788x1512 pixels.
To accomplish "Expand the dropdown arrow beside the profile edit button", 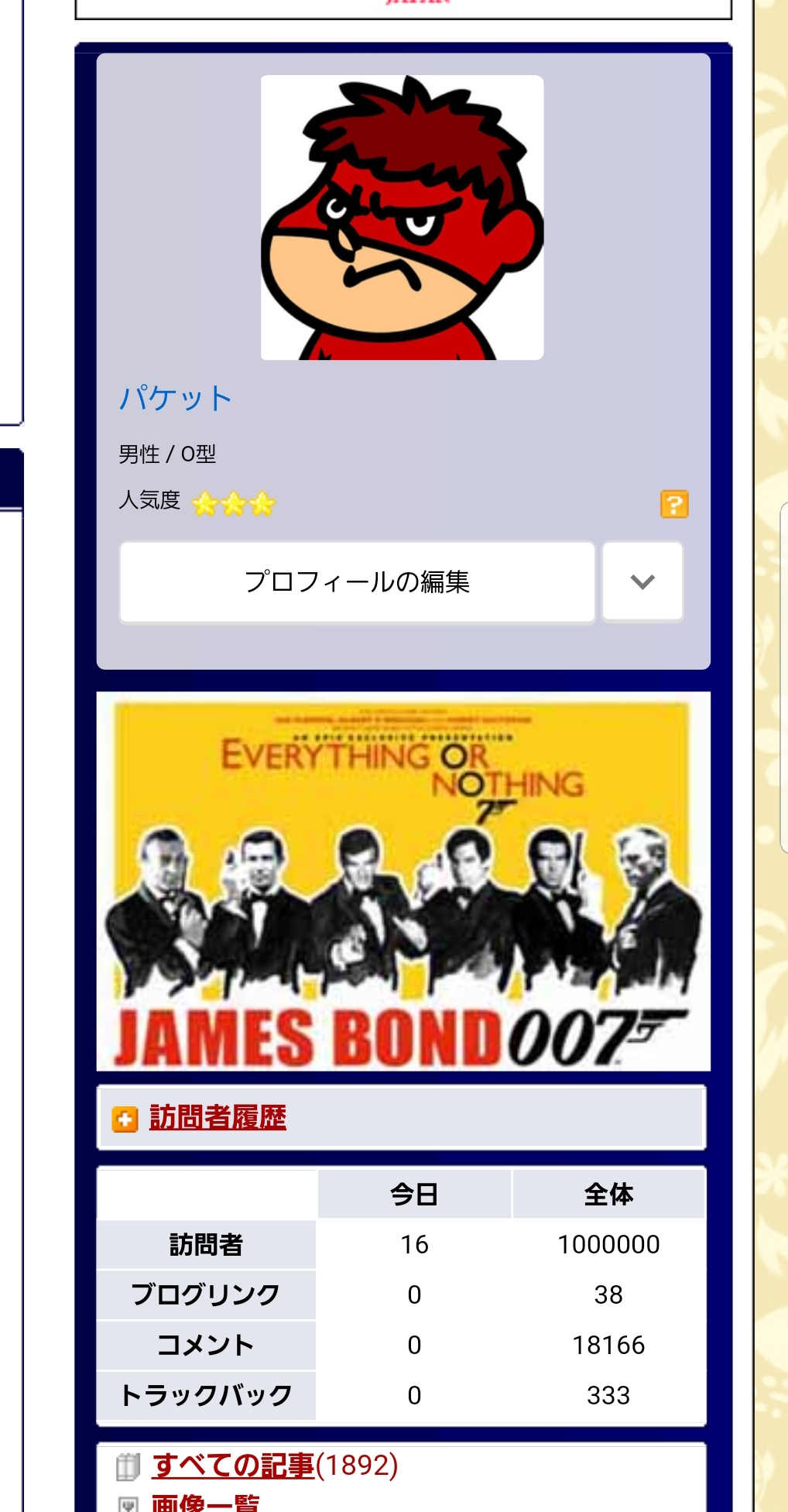I will (x=642, y=581).
